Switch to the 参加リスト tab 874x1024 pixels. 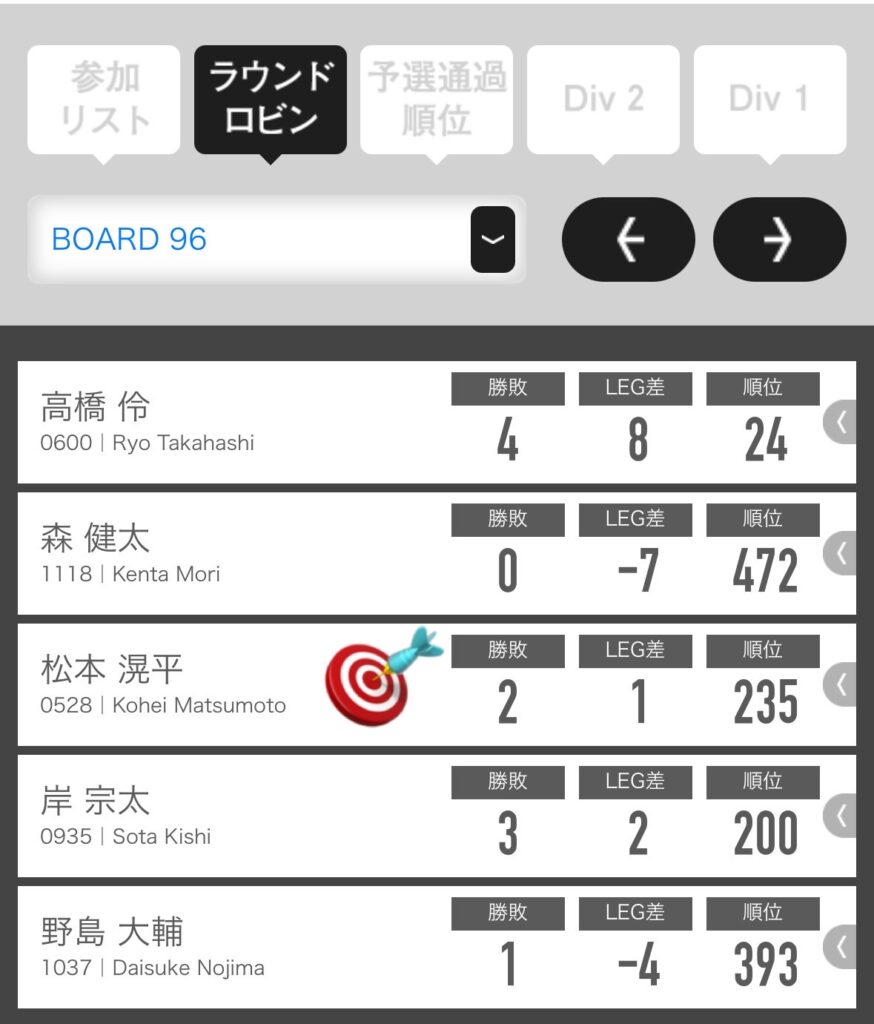[x=104, y=99]
